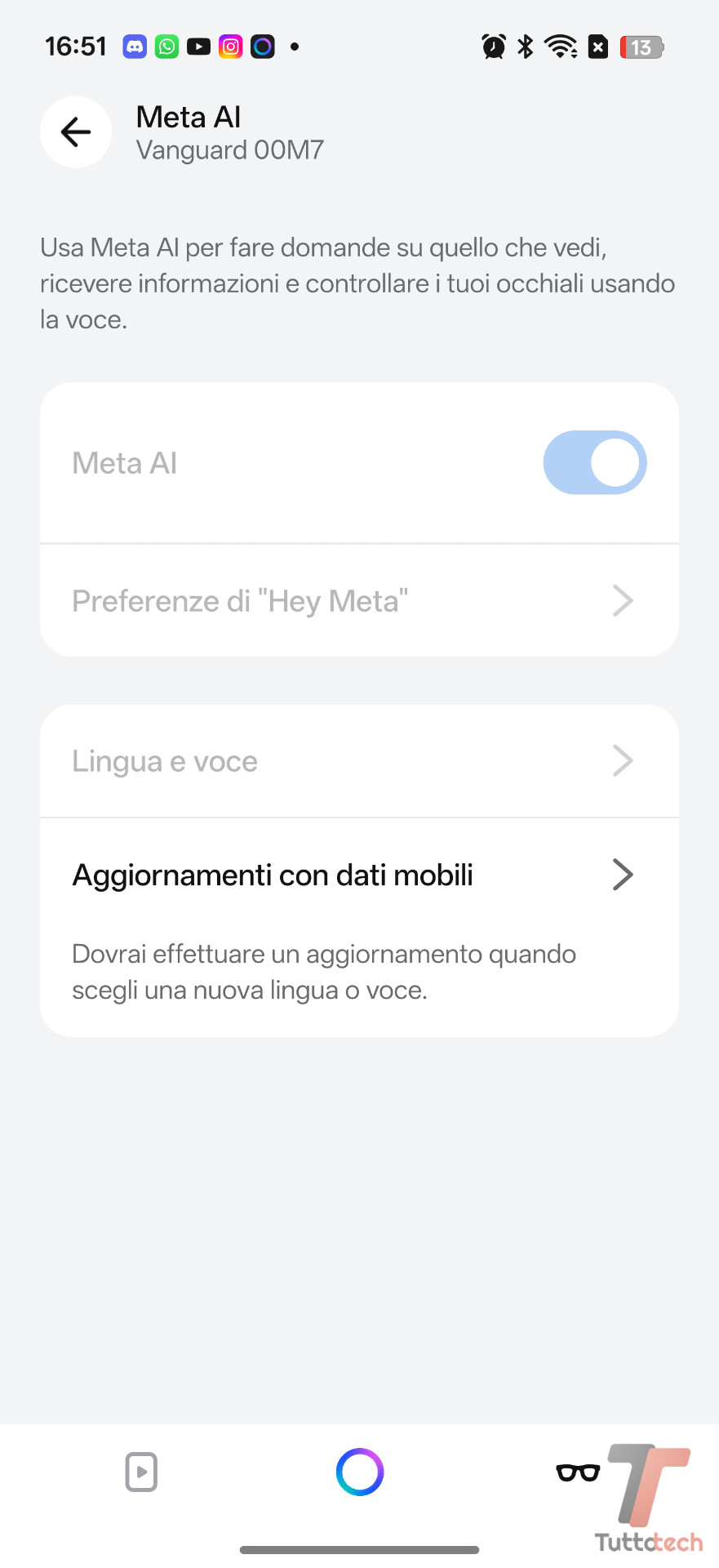Switch to the media gallery tab

(141, 1472)
